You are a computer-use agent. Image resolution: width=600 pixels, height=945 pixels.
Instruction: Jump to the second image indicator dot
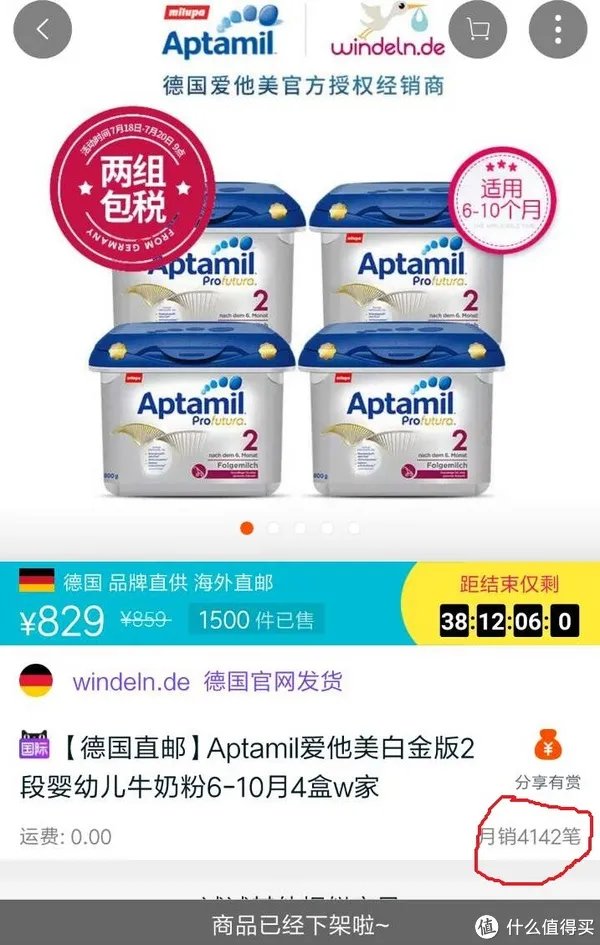(273, 528)
